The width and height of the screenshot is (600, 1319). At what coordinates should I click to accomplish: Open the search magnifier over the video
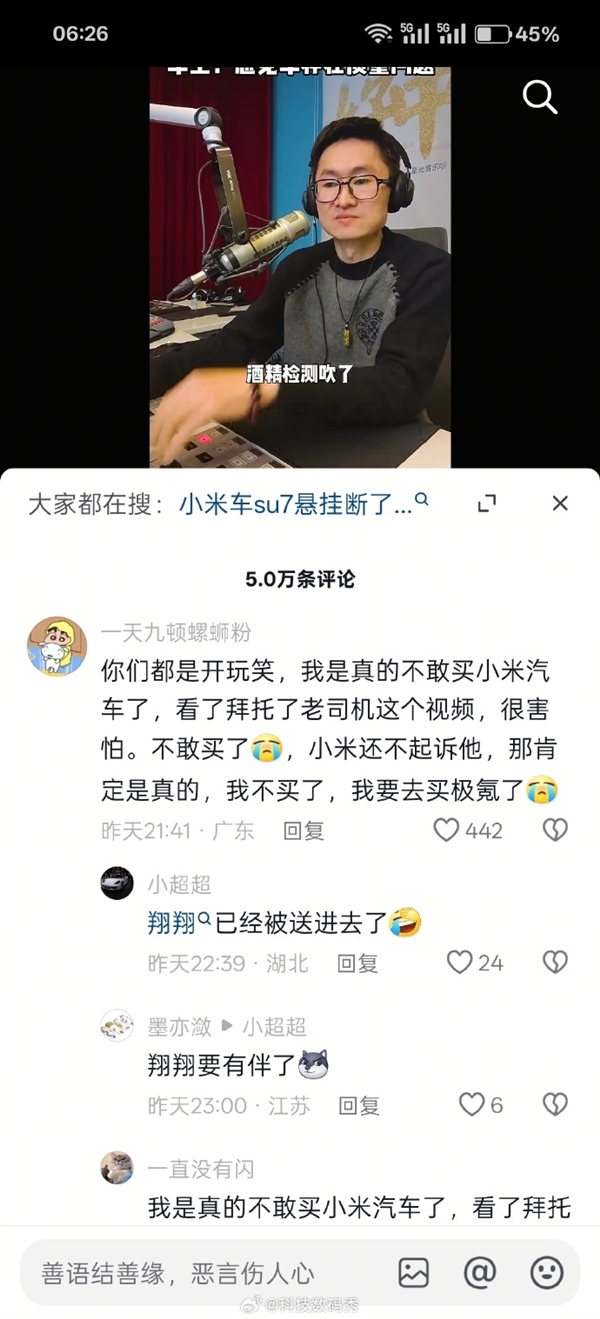540,97
